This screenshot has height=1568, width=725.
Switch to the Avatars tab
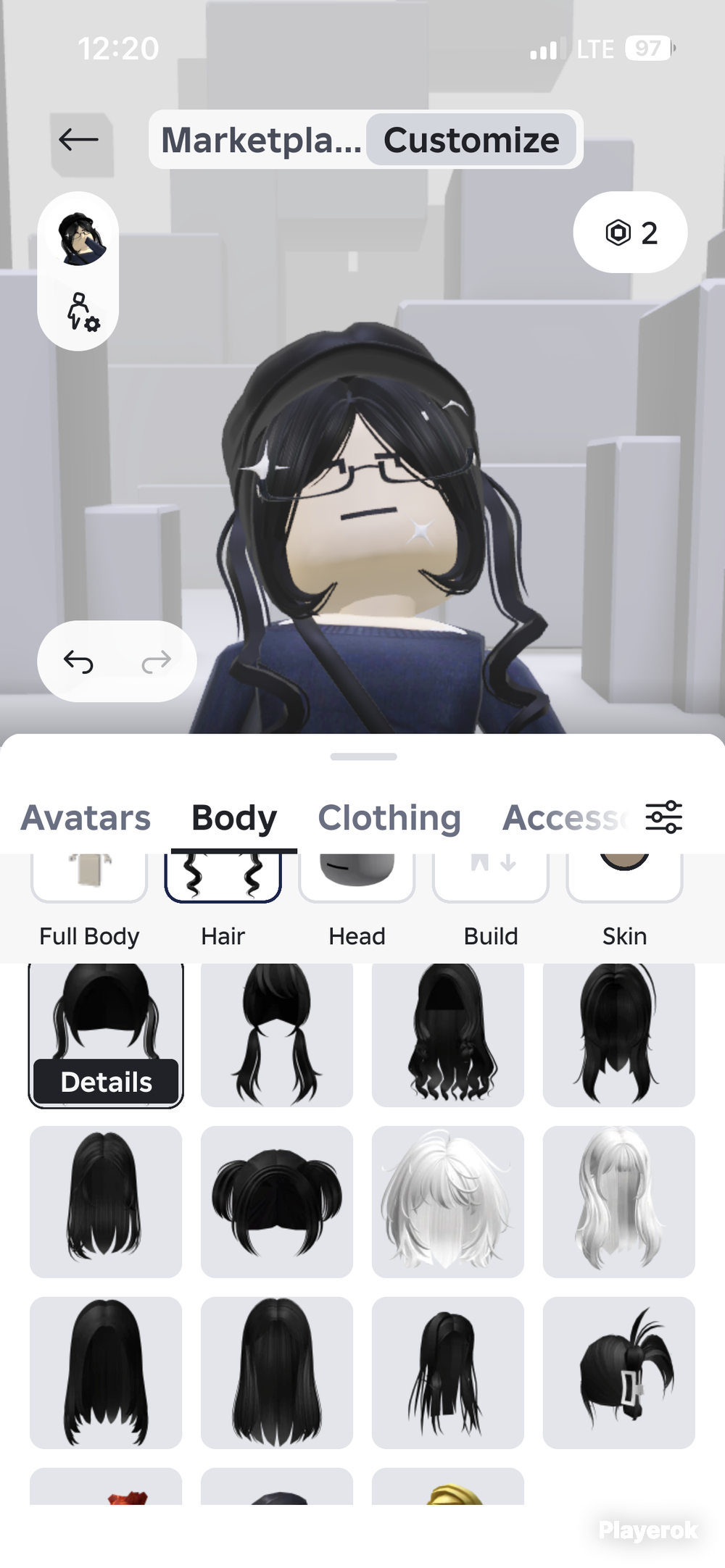click(86, 817)
